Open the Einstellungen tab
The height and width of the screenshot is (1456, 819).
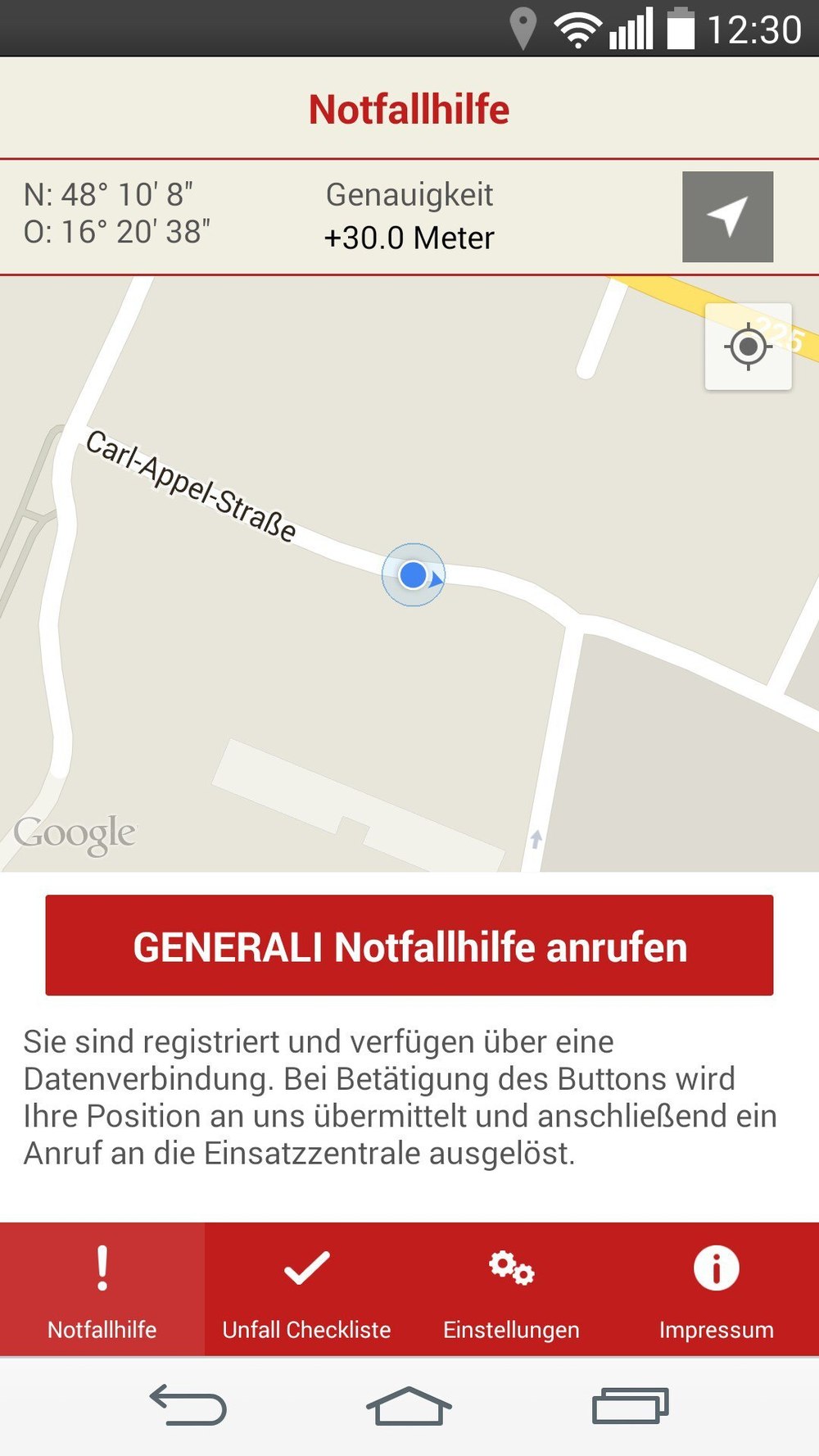tap(512, 1289)
